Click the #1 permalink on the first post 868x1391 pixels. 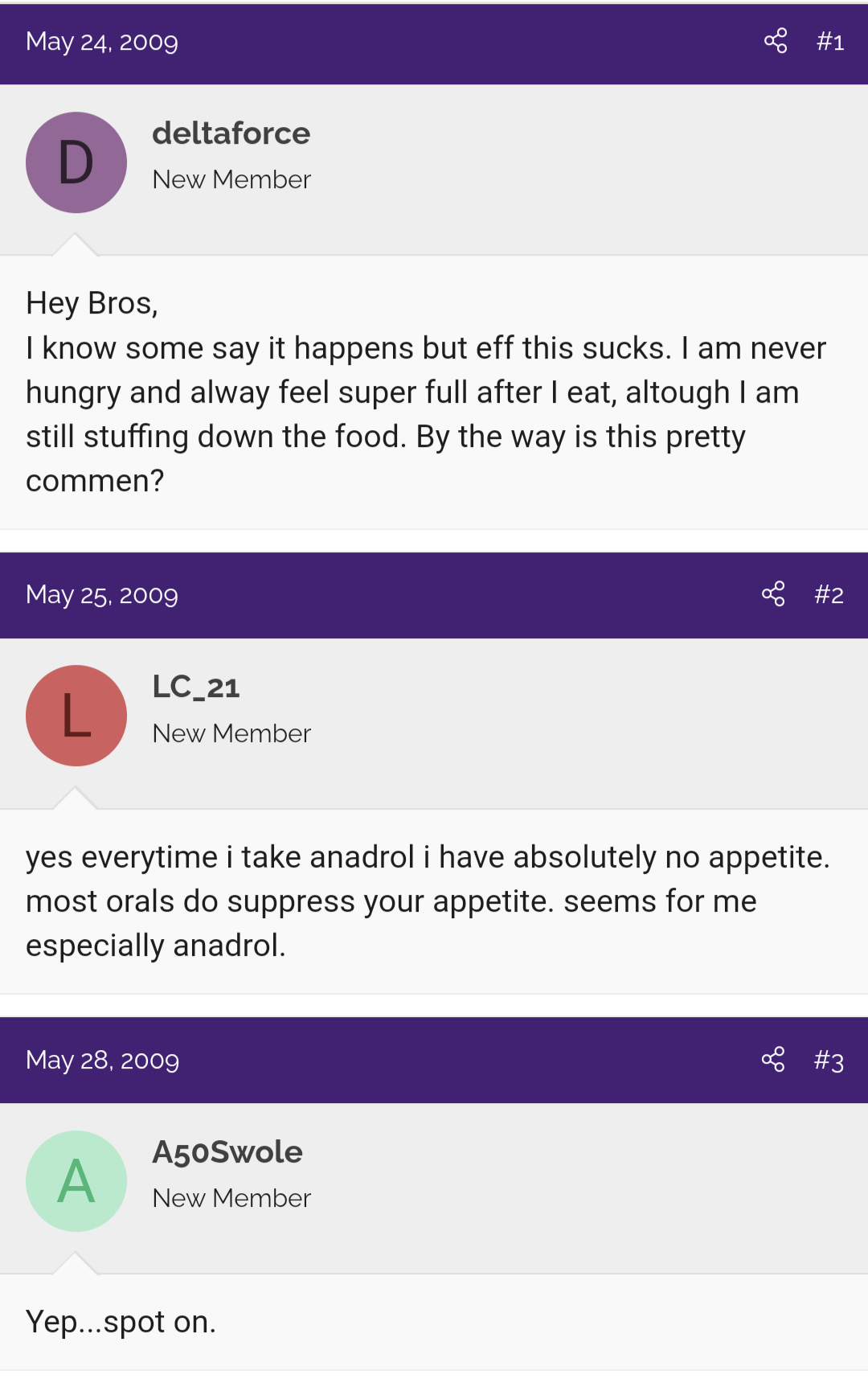point(831,43)
